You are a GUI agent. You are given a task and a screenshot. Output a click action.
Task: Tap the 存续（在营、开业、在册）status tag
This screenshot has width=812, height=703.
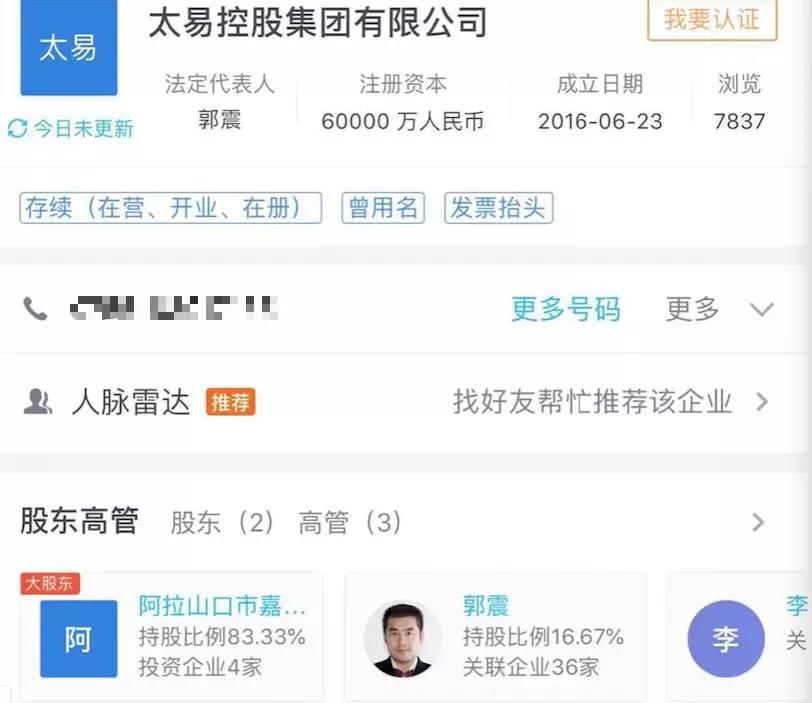coord(171,208)
